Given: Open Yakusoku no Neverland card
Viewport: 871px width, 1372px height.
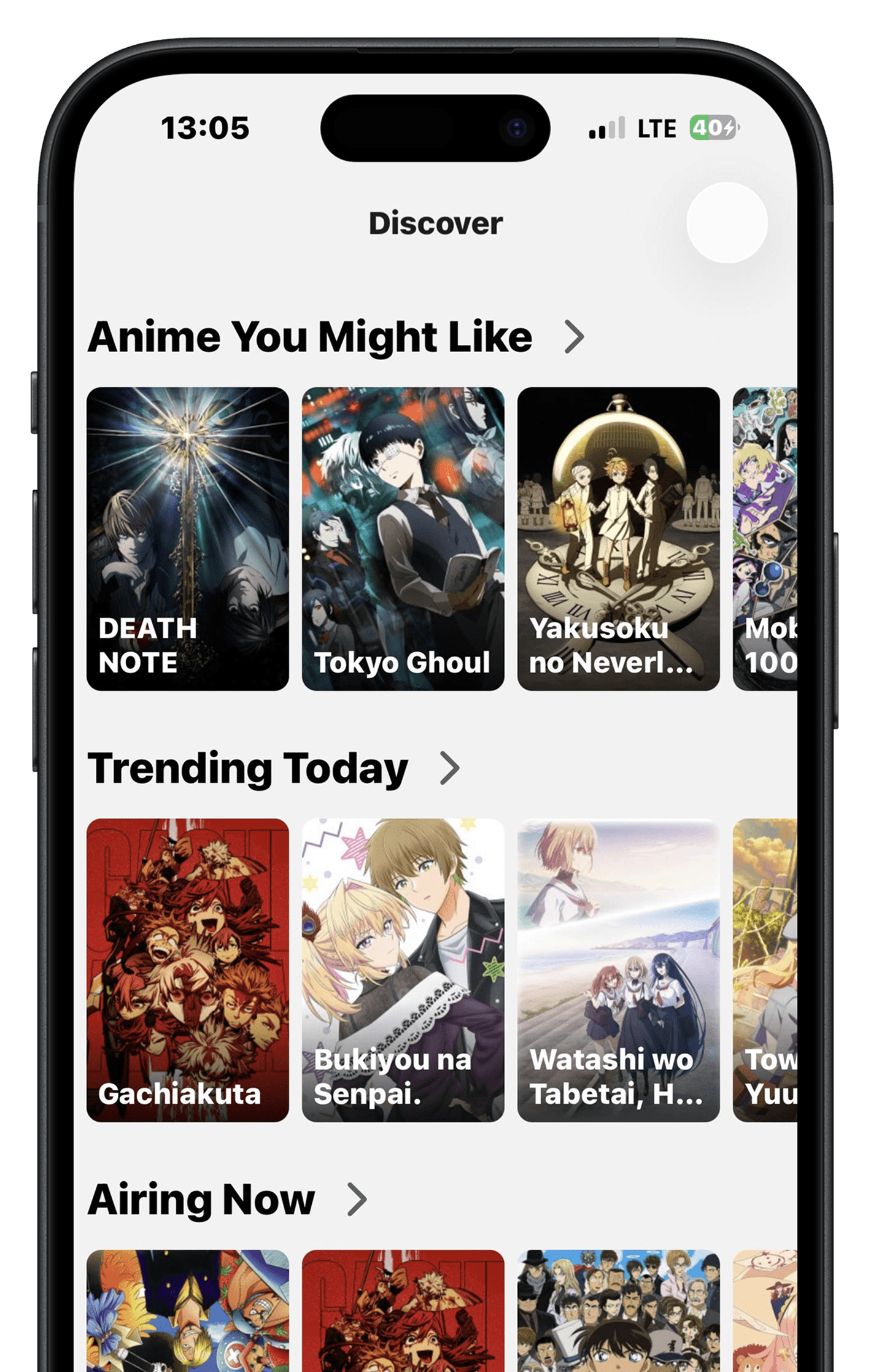Looking at the screenshot, I should (x=618, y=538).
